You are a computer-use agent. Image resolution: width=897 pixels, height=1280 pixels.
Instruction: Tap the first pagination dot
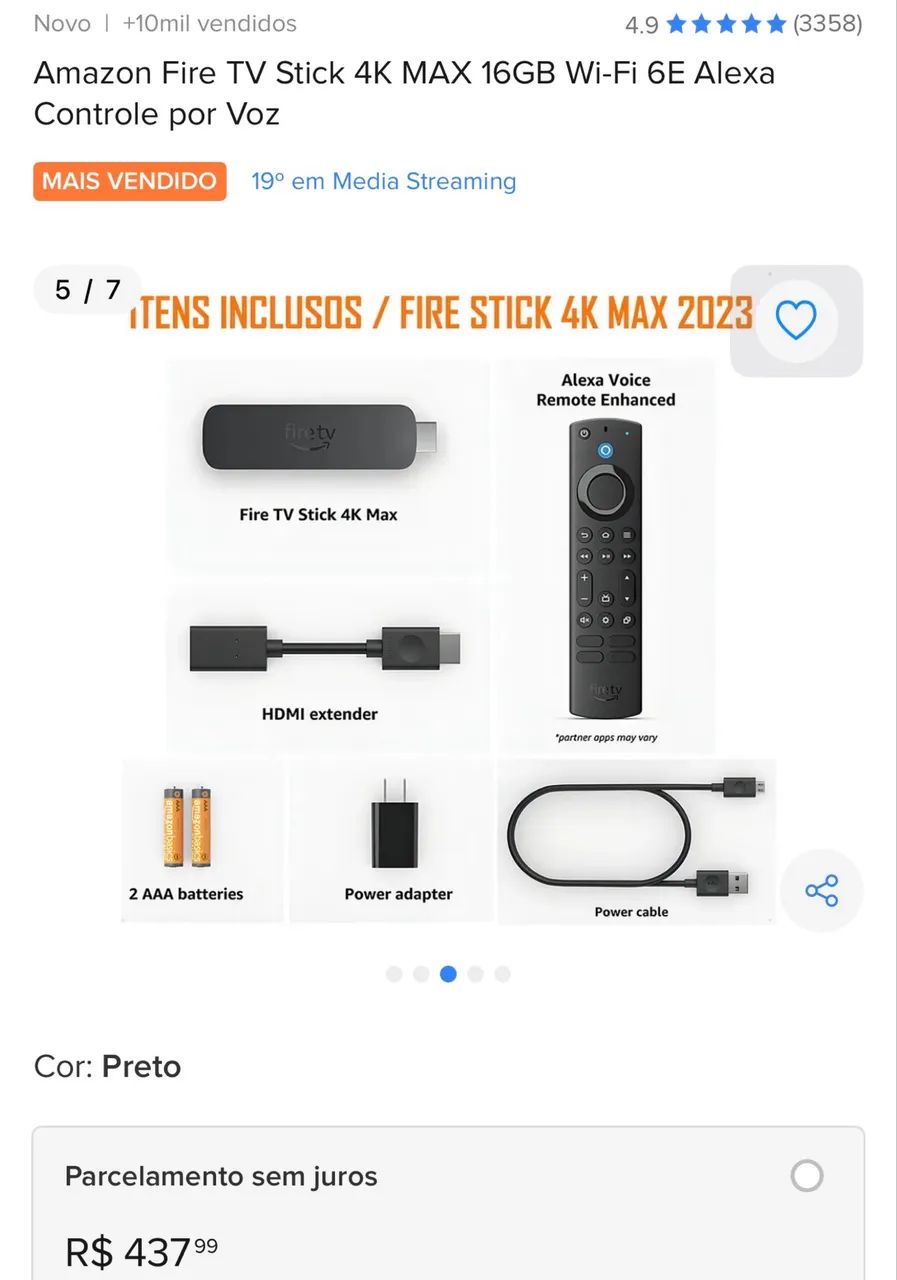pos(394,973)
